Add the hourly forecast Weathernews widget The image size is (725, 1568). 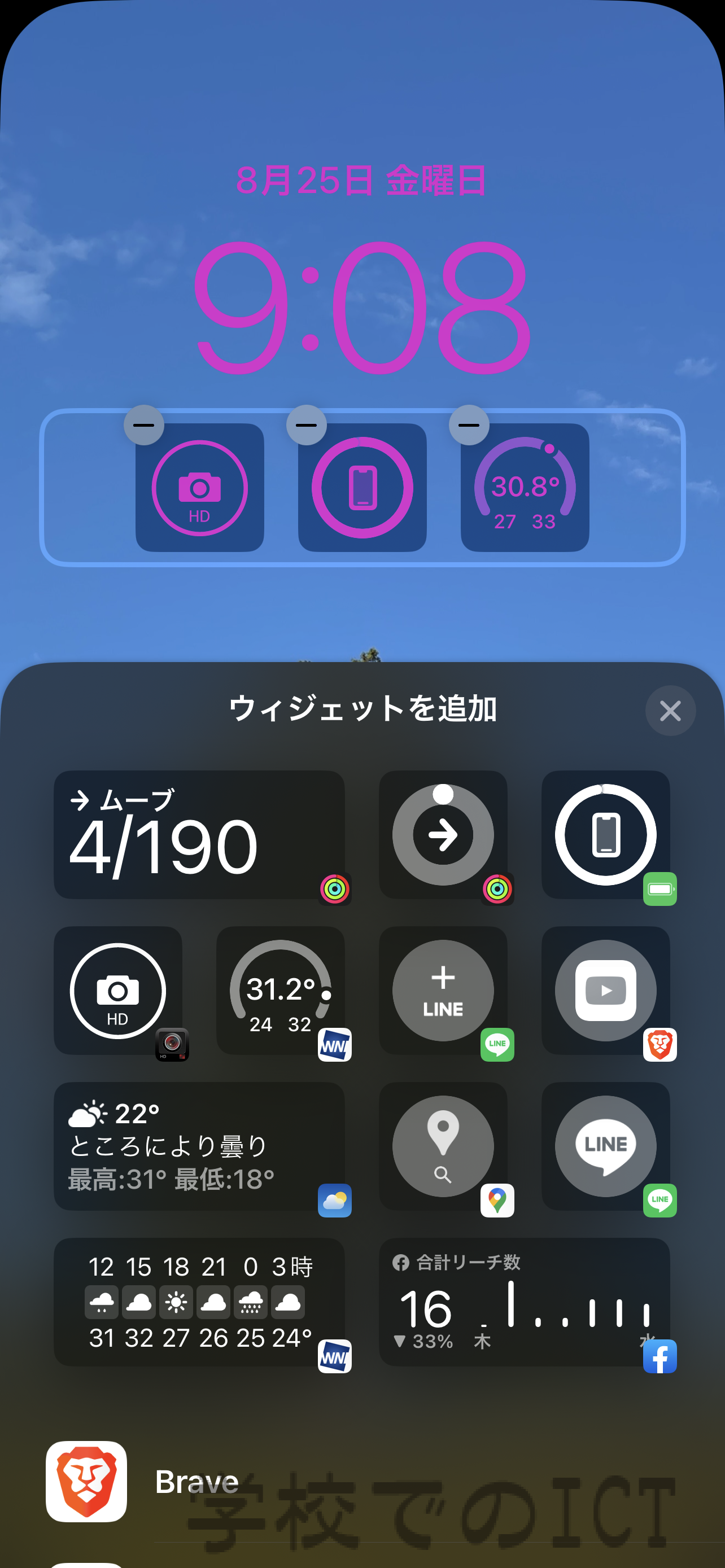coord(199,1302)
